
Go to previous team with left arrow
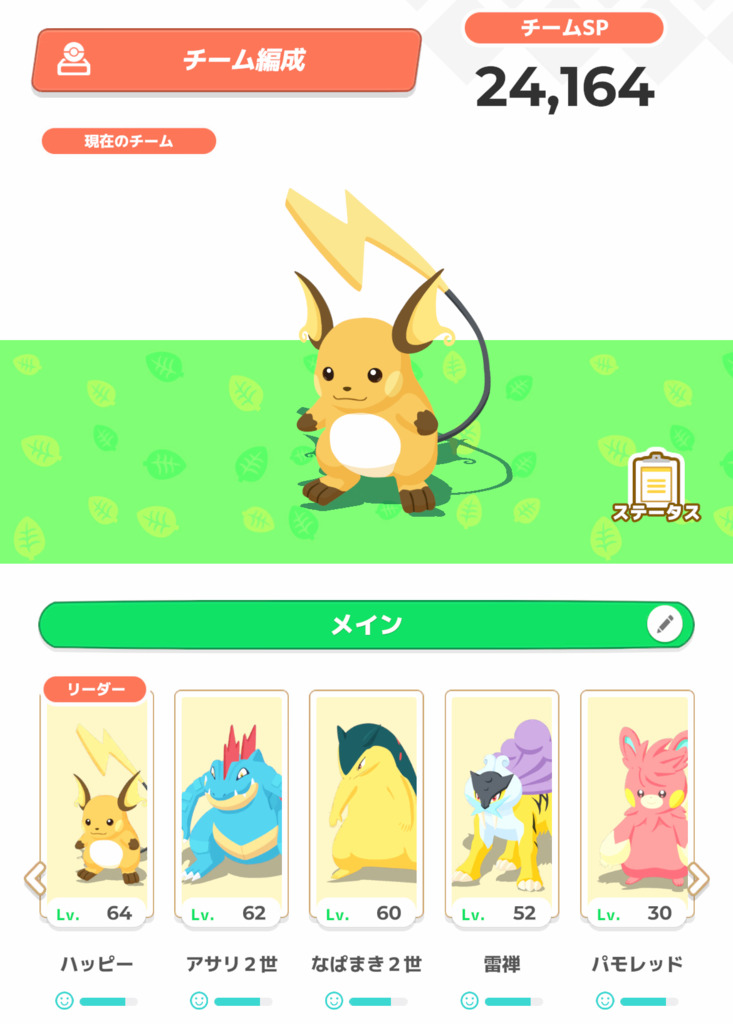(35, 879)
